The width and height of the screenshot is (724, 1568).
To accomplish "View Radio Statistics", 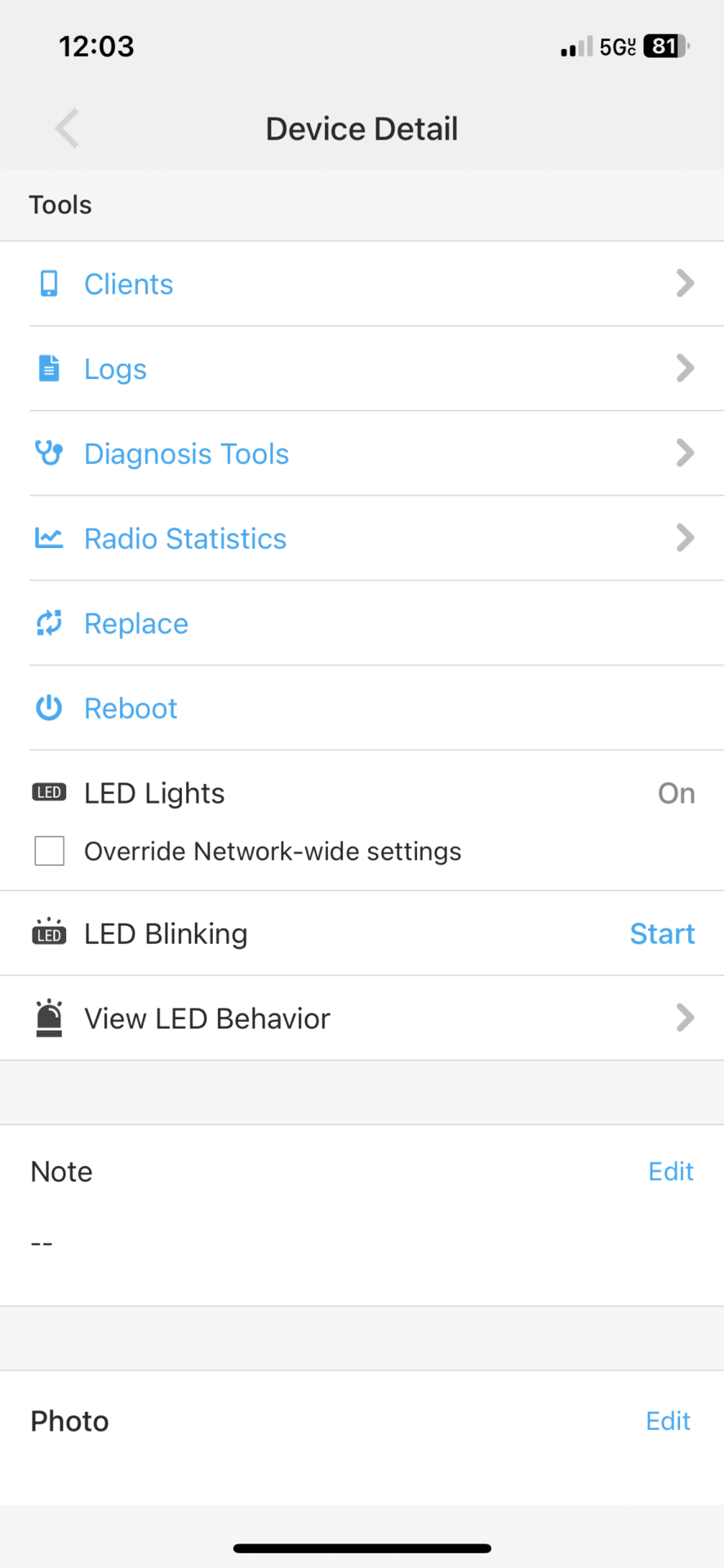I will point(362,538).
